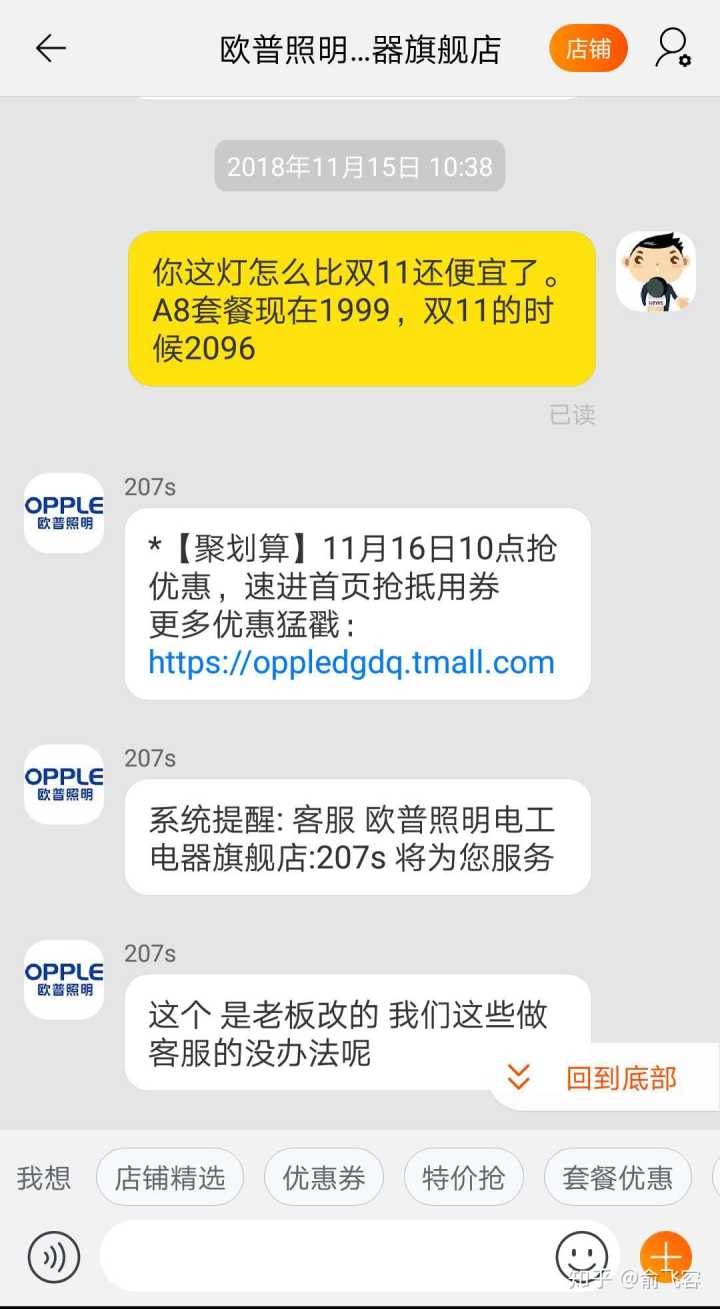Go back using the top arrow

tap(50, 48)
